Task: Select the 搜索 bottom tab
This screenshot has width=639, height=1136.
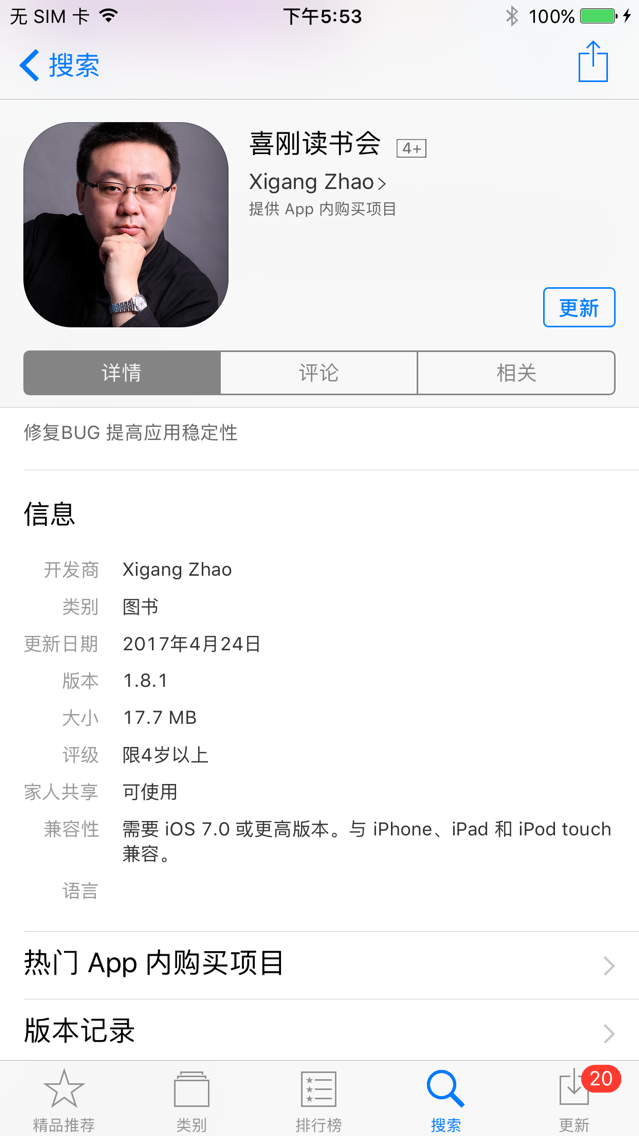Action: click(x=446, y=1100)
